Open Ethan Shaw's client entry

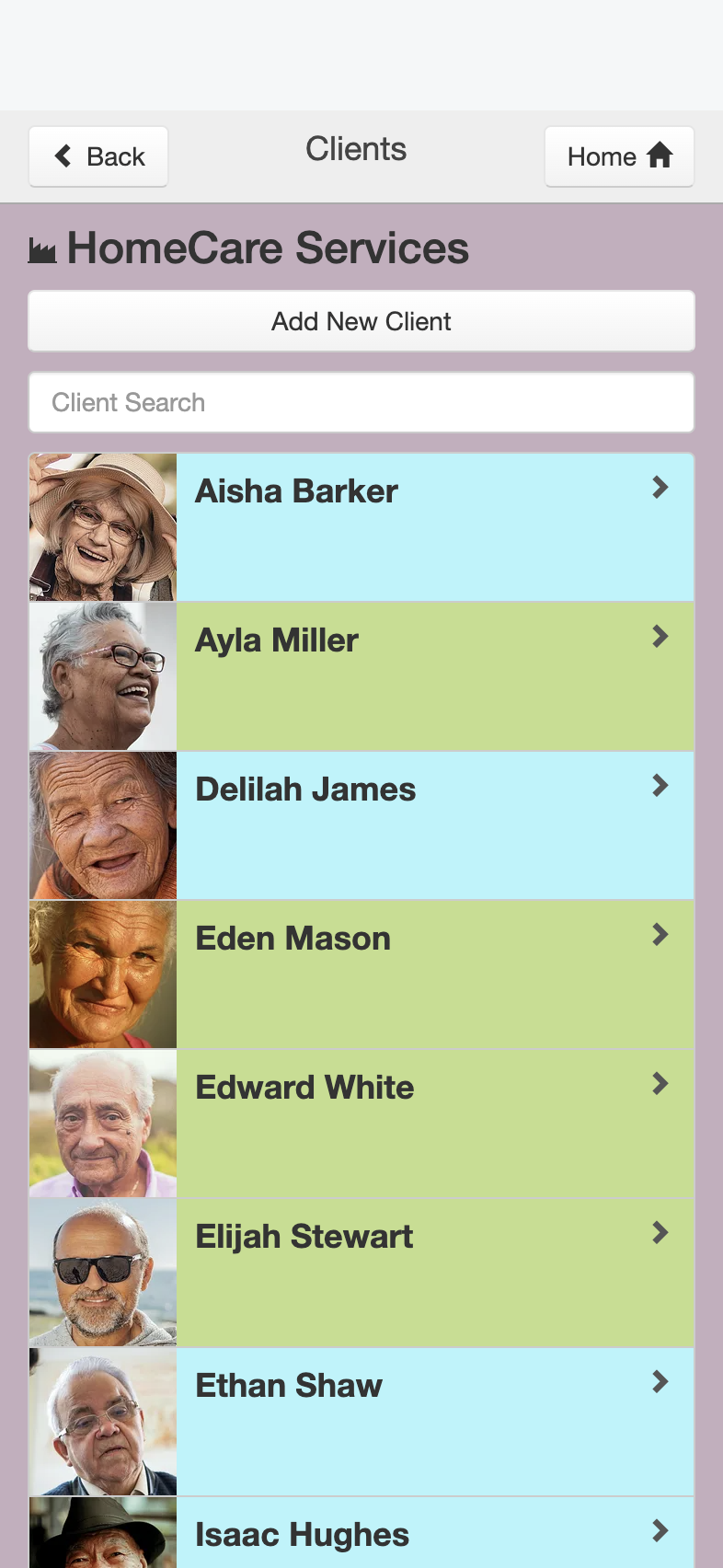[x=361, y=1422]
